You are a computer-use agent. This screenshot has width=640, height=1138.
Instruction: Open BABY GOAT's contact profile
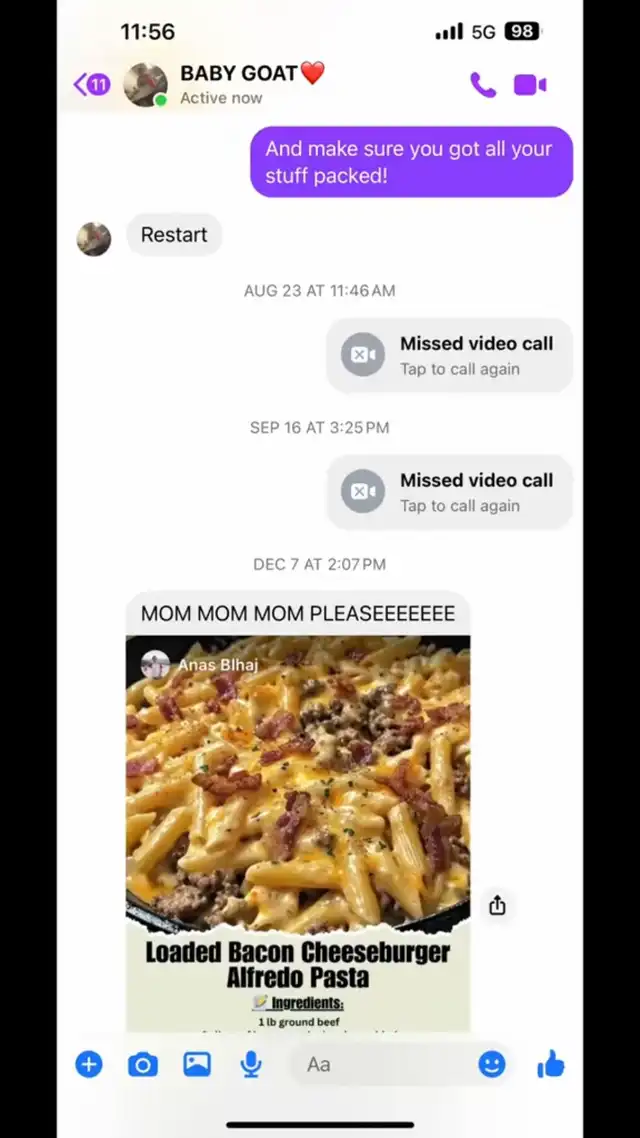coord(225,85)
